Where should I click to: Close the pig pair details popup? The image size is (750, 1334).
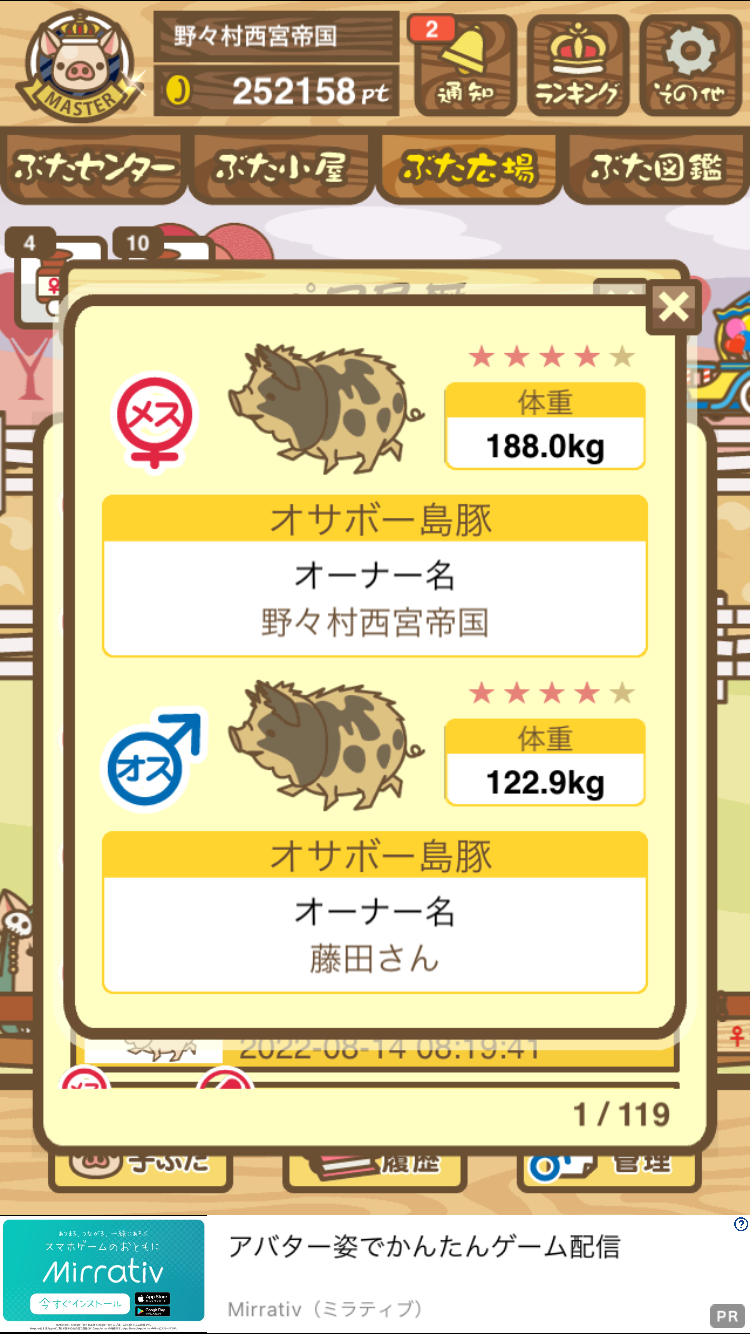674,307
